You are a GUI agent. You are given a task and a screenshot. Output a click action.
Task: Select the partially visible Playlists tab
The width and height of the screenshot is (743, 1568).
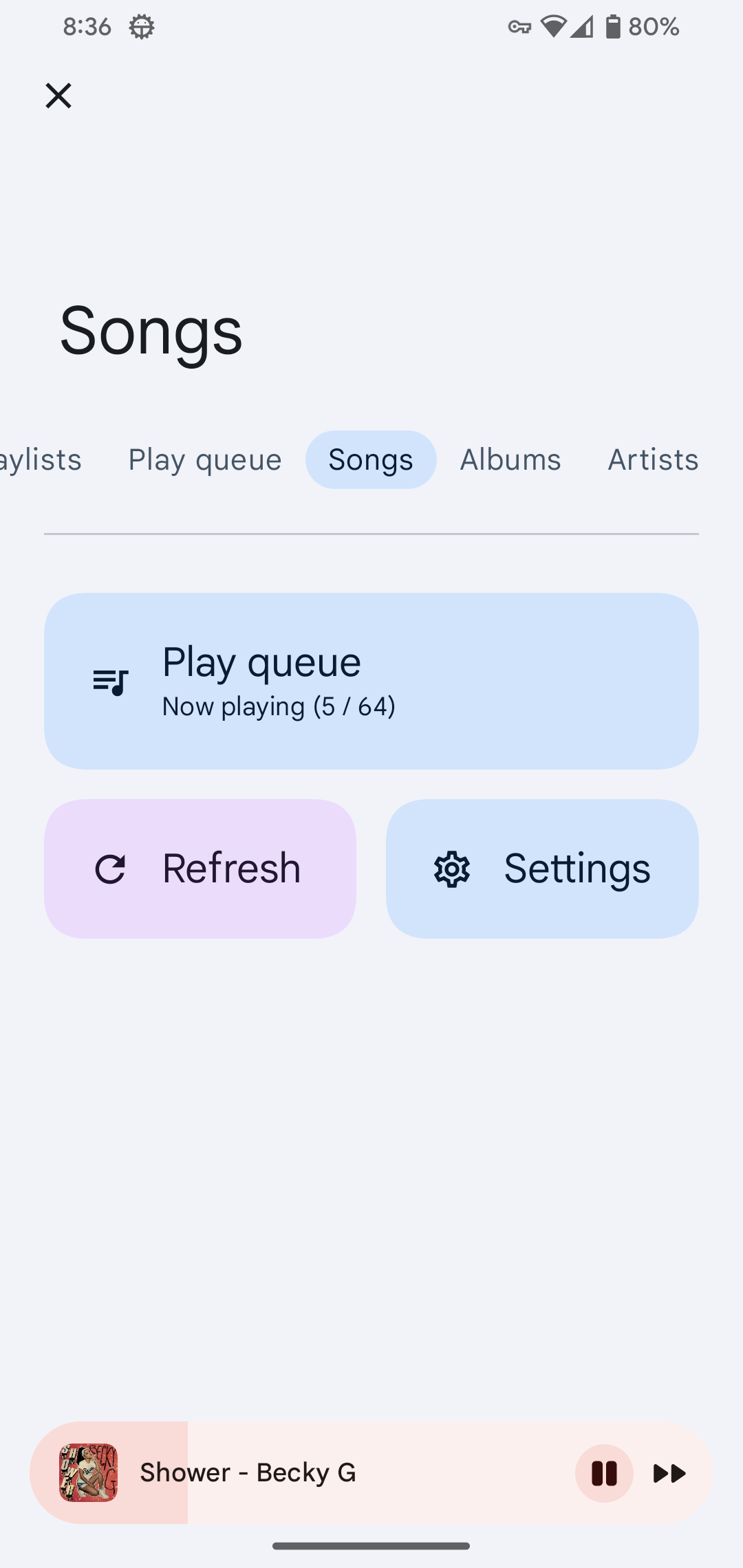(41, 459)
